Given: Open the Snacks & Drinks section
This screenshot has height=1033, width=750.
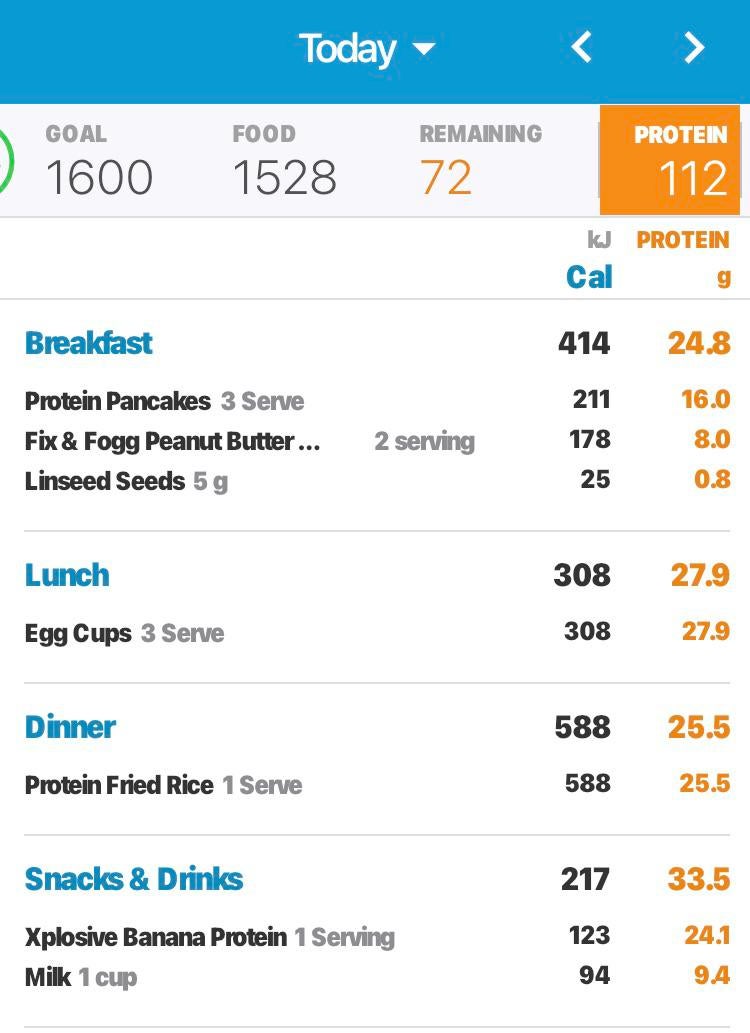Looking at the screenshot, I should point(134,879).
